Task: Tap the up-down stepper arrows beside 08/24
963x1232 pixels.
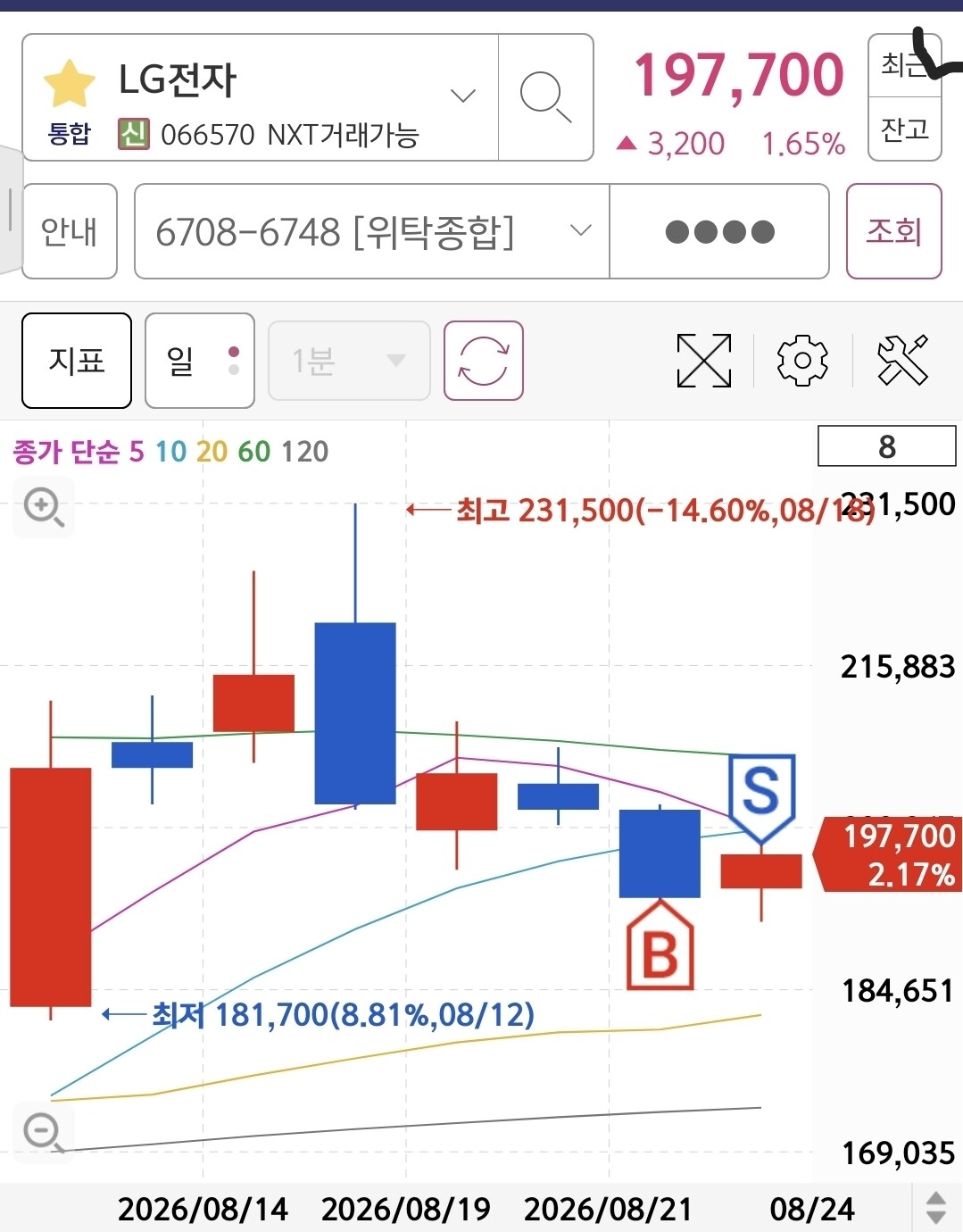Action: coord(936,1208)
